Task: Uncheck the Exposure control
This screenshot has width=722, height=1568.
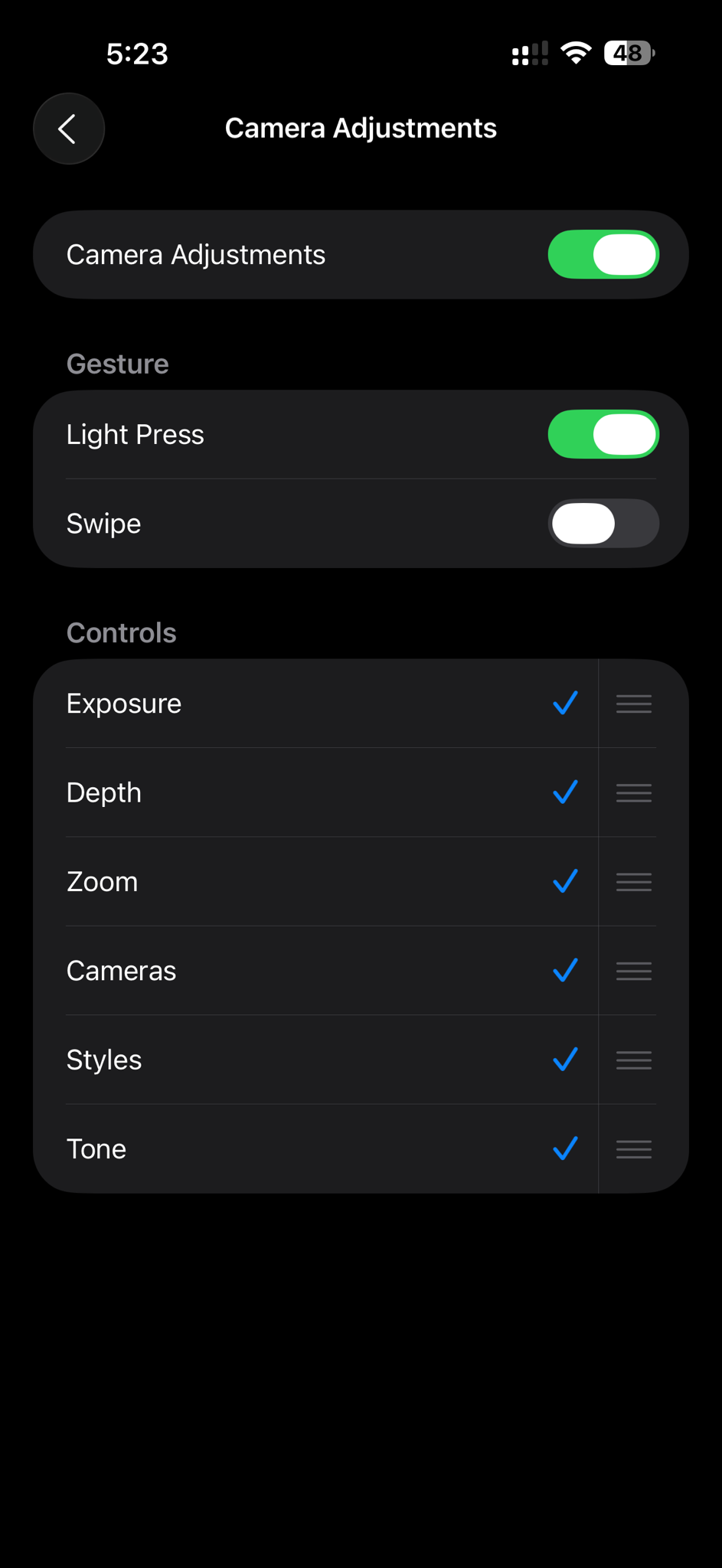Action: click(565, 704)
